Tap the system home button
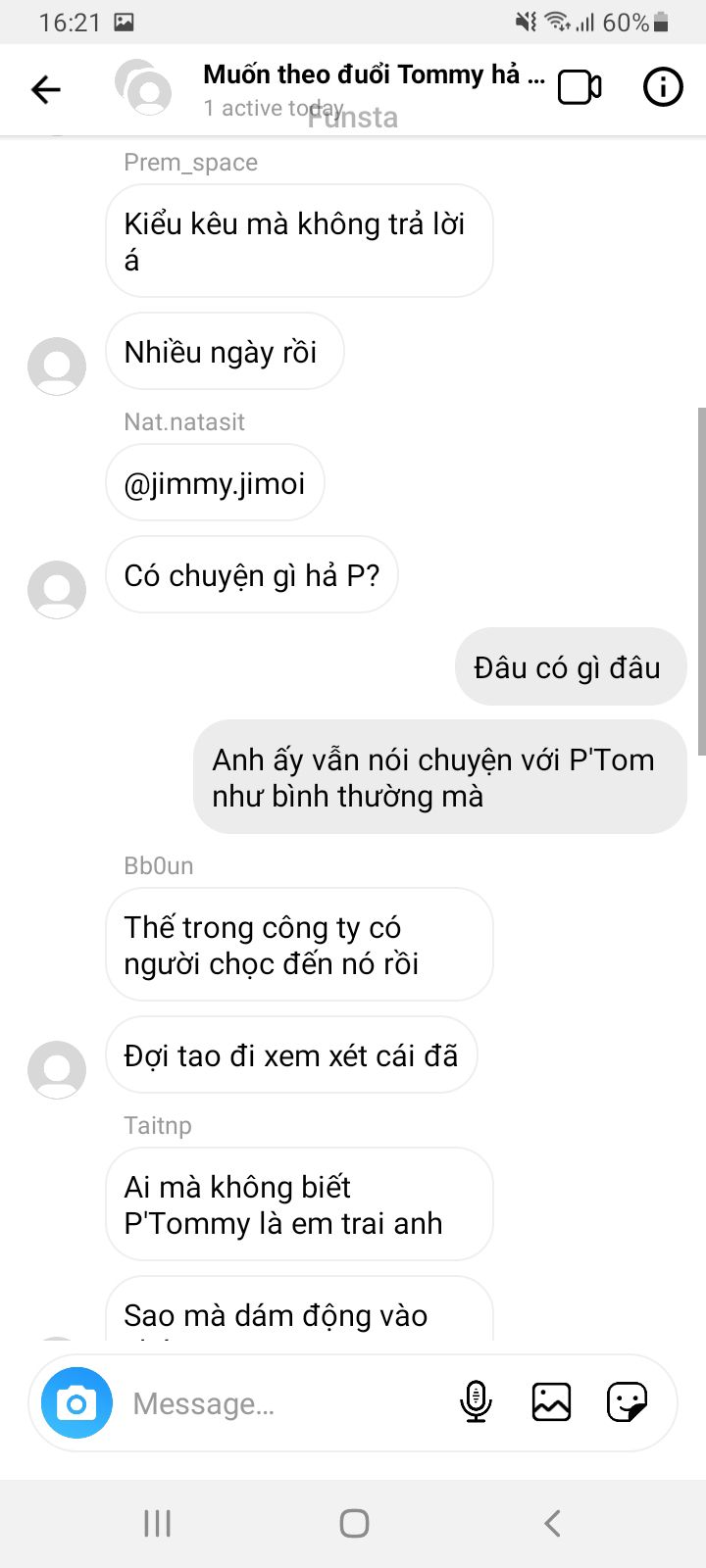This screenshot has width=706, height=1568. (354, 1523)
